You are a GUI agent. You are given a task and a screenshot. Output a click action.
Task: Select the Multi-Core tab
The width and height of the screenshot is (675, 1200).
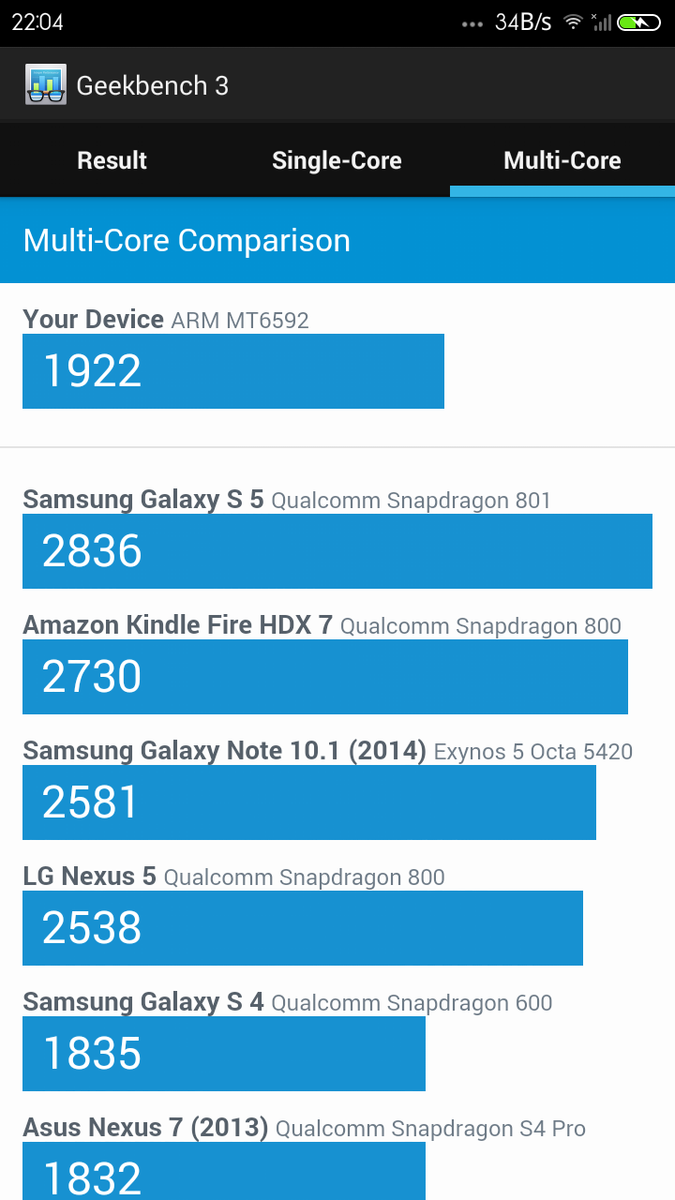pyautogui.click(x=562, y=160)
